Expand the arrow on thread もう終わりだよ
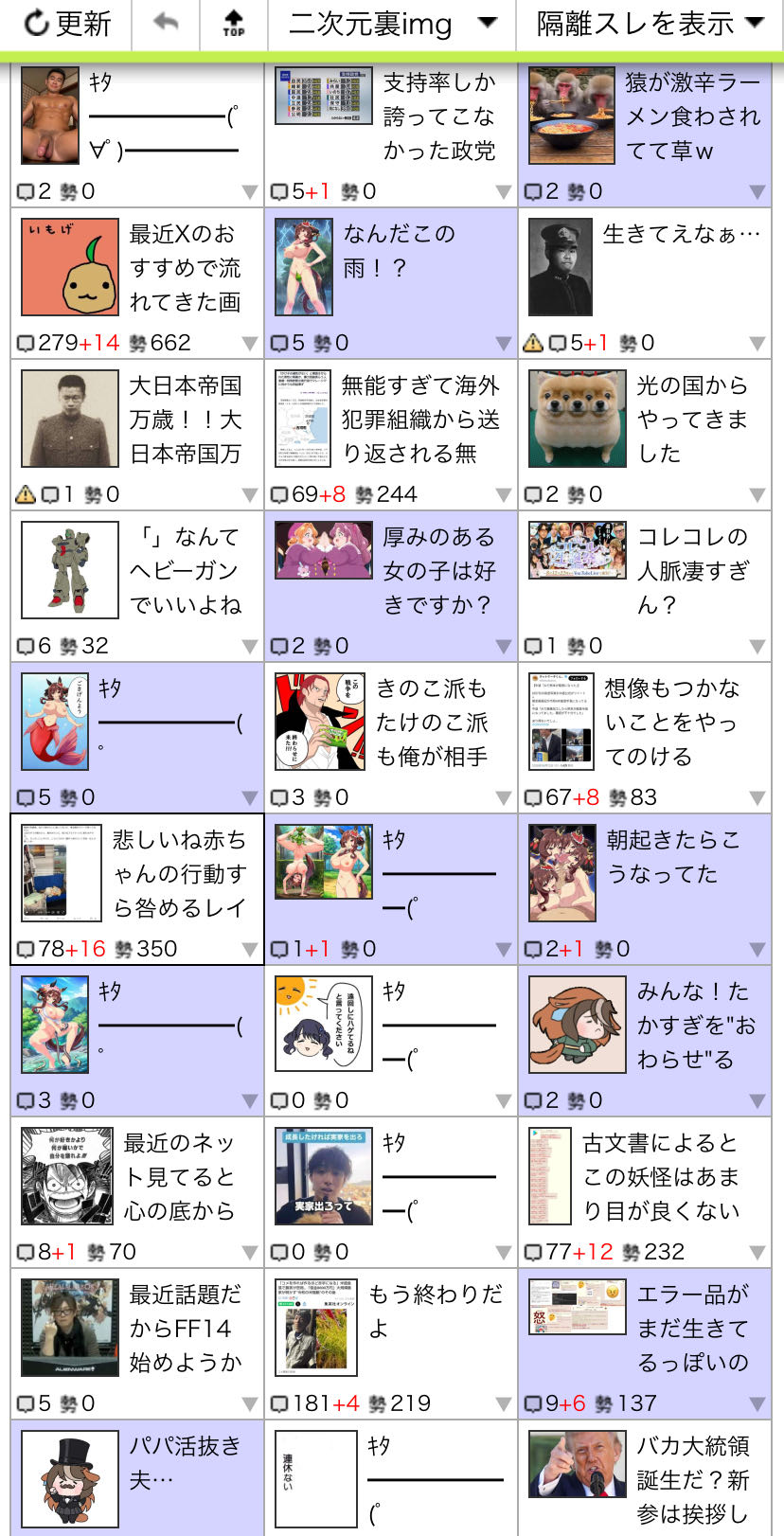This screenshot has width=784, height=1536. [504, 1403]
